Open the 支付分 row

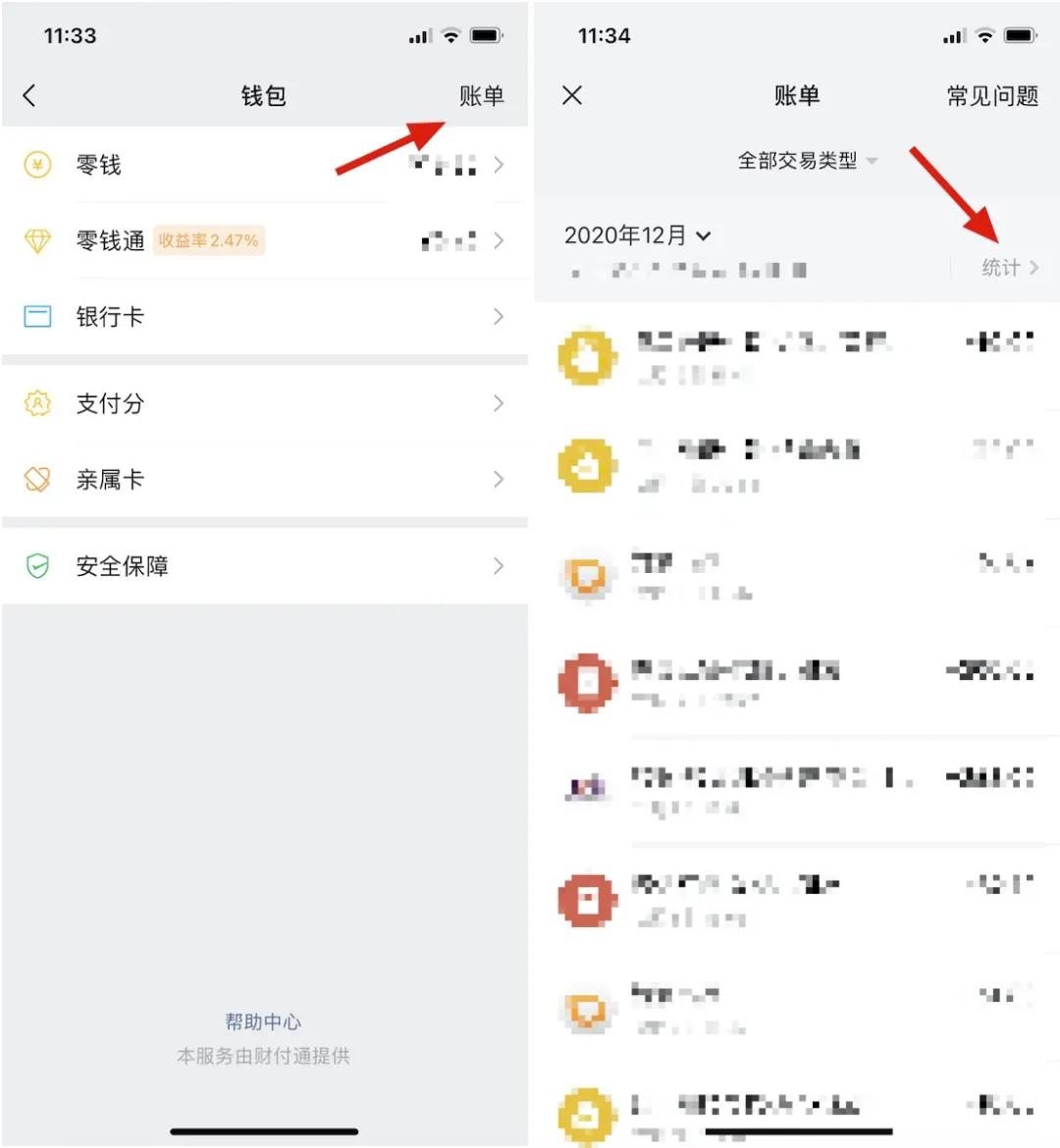[263, 403]
